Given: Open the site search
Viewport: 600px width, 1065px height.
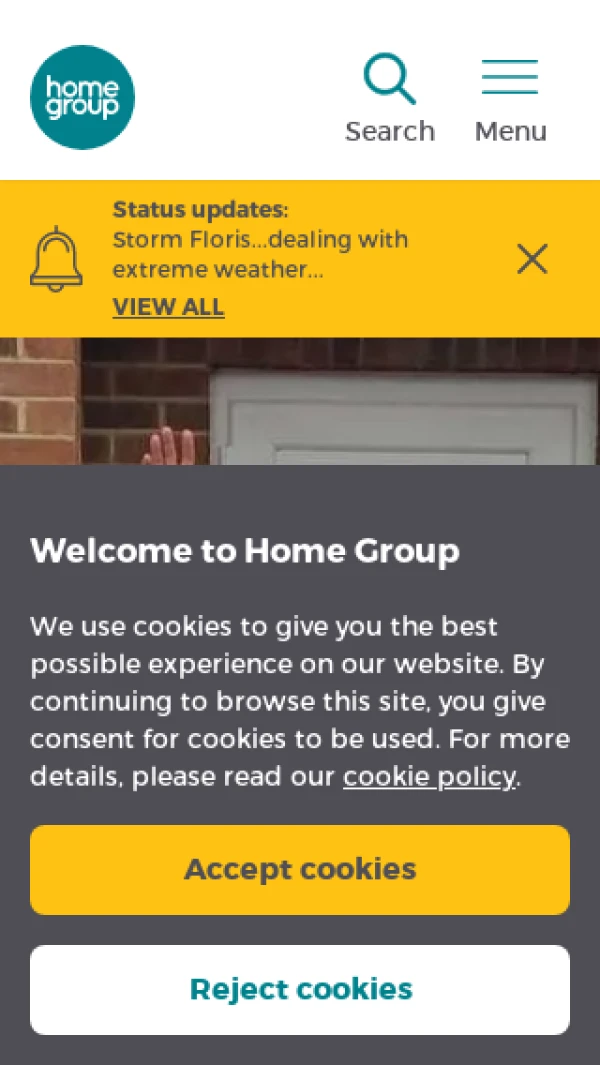Looking at the screenshot, I should [x=389, y=98].
